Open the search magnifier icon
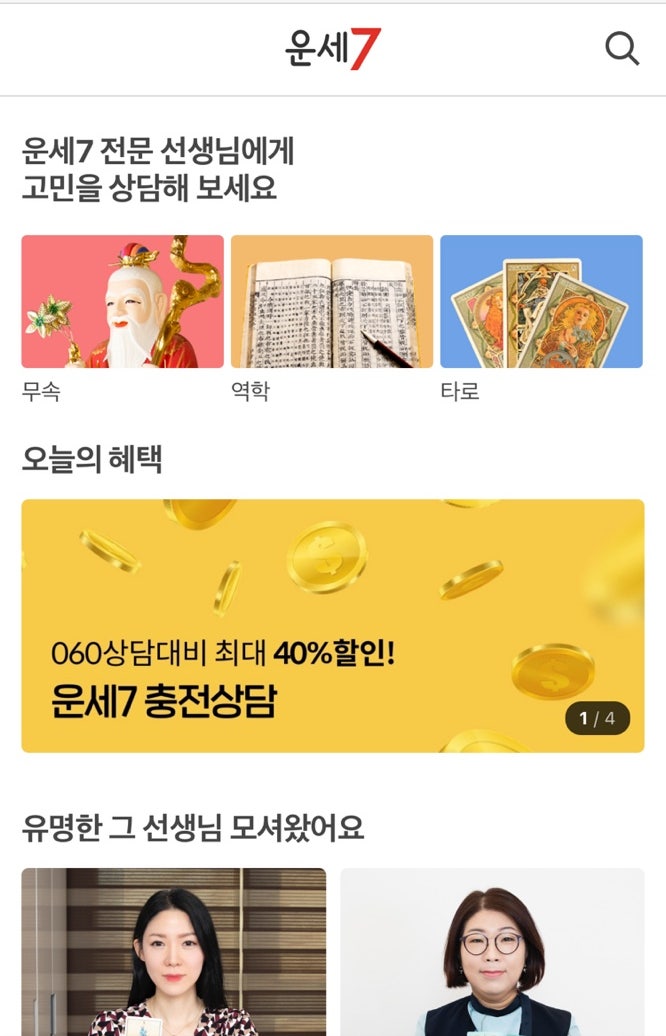The height and width of the screenshot is (1036, 666). tap(622, 48)
